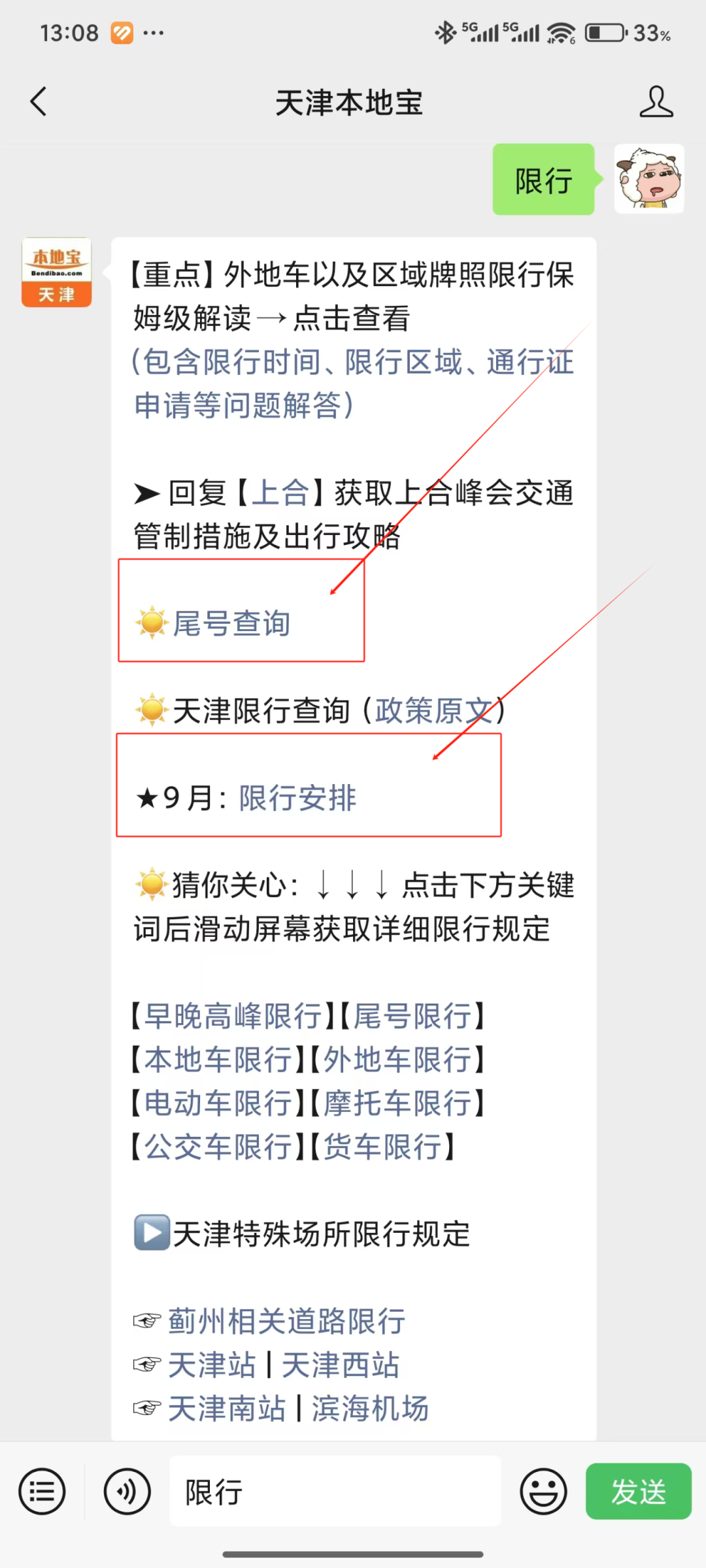The image size is (706, 1568).
Task: Open 蓟州相关道路限行 link
Action: [x=286, y=1321]
